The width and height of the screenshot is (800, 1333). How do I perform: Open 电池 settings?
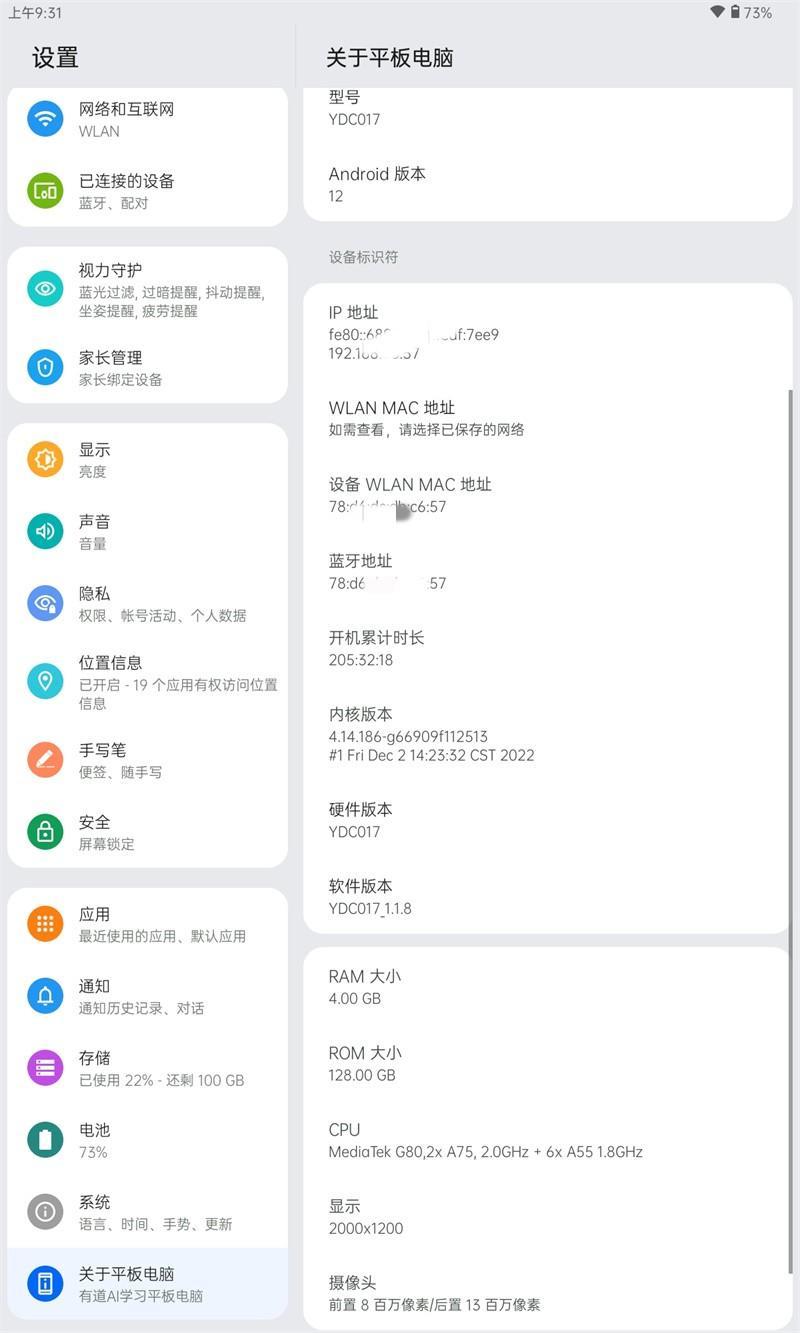pos(147,1140)
